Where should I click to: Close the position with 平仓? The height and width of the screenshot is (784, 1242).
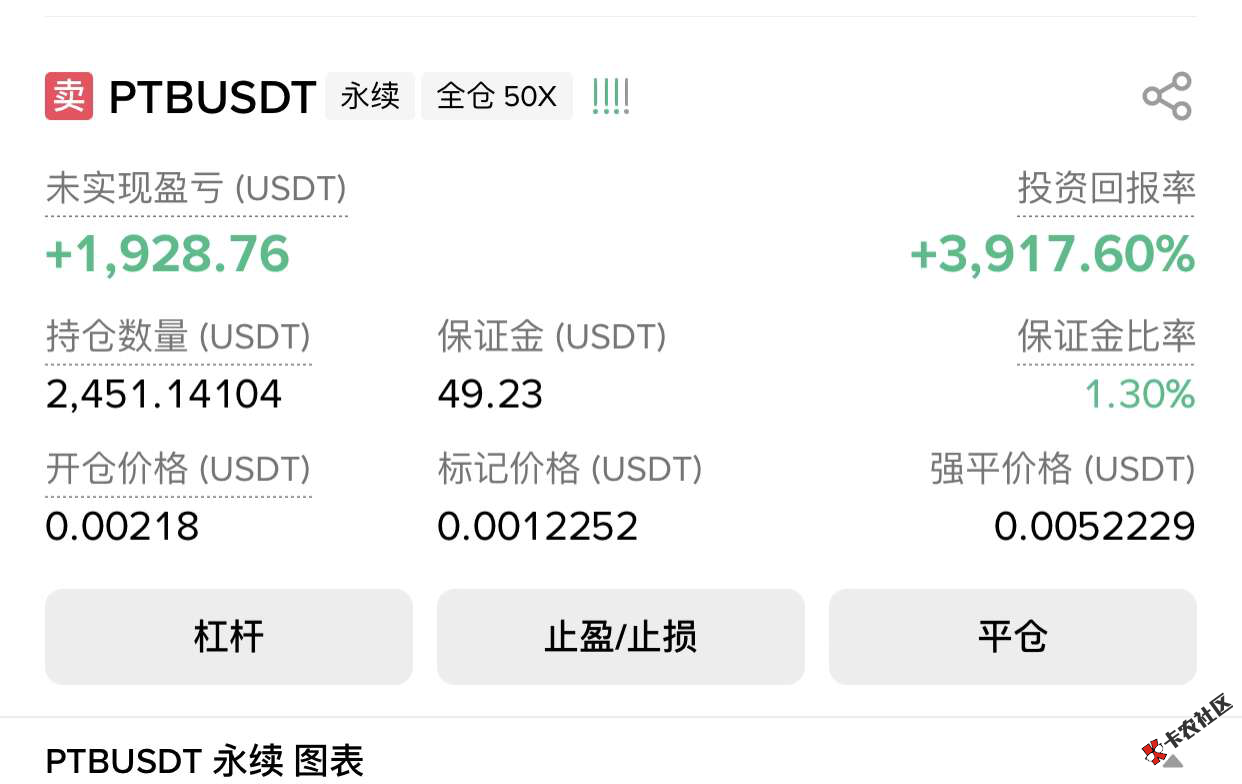[1012, 637]
